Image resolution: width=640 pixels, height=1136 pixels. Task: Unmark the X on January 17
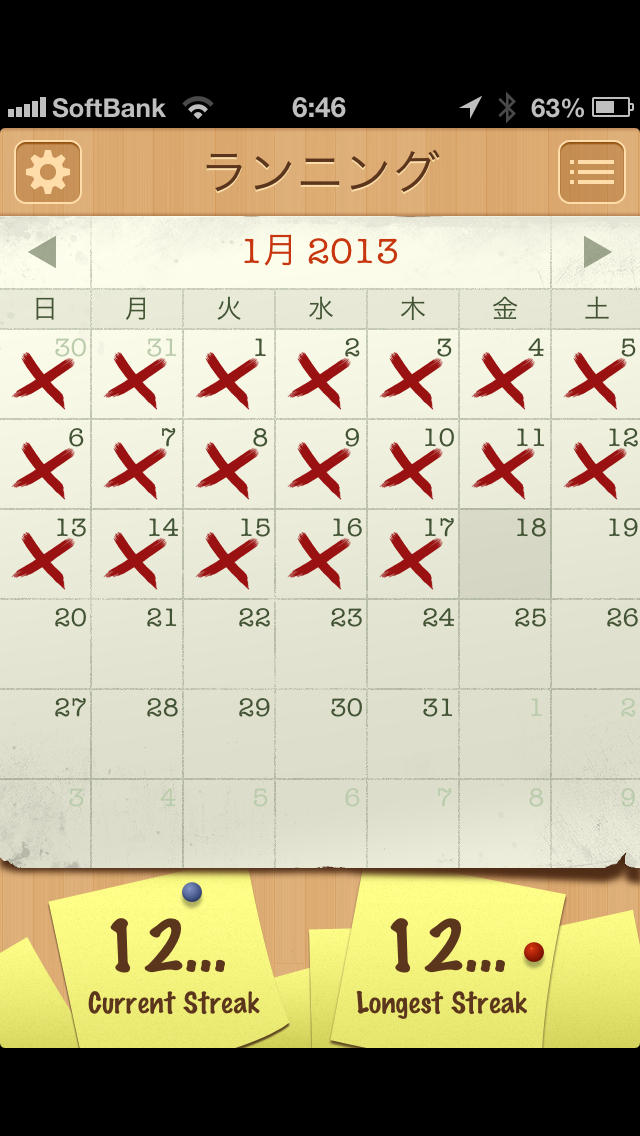click(412, 554)
